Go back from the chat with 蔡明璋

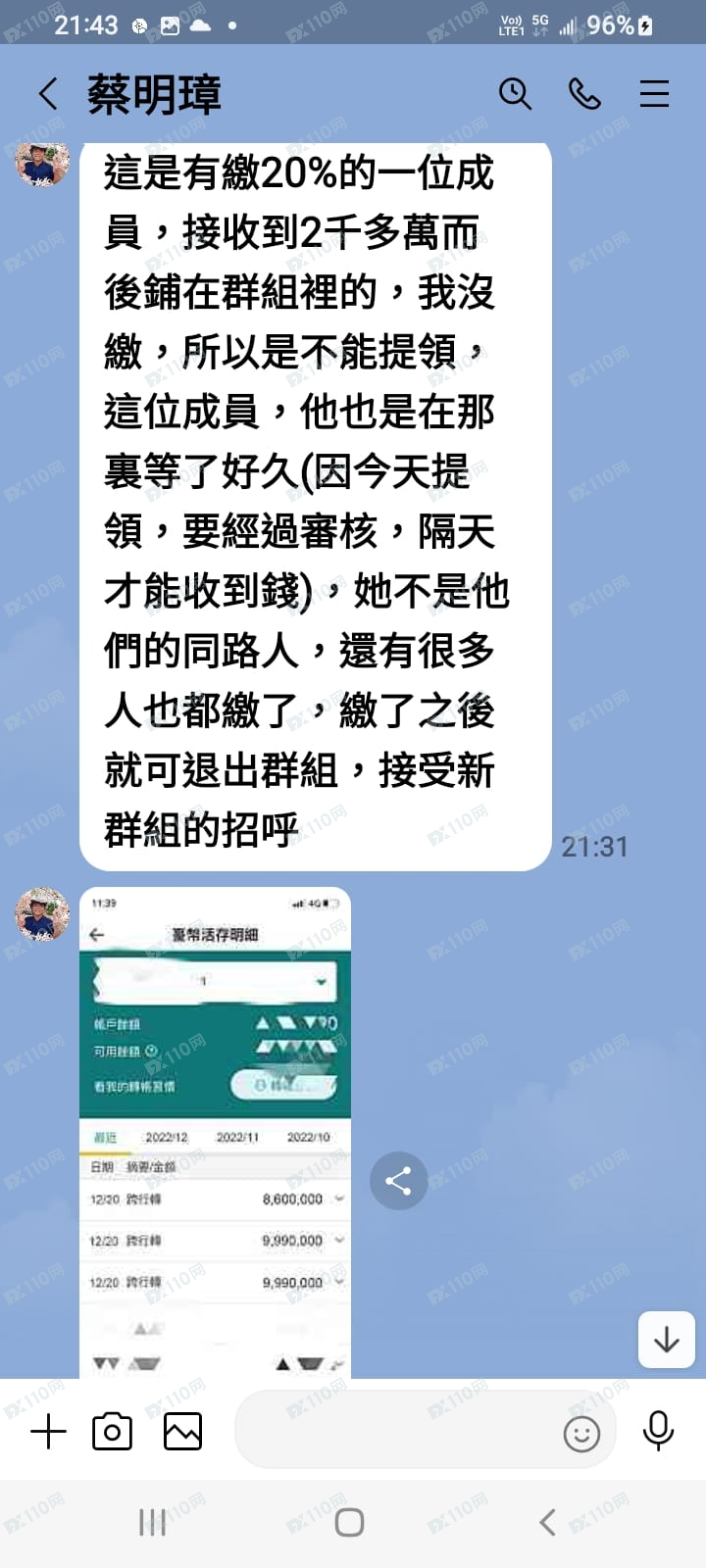(x=48, y=94)
